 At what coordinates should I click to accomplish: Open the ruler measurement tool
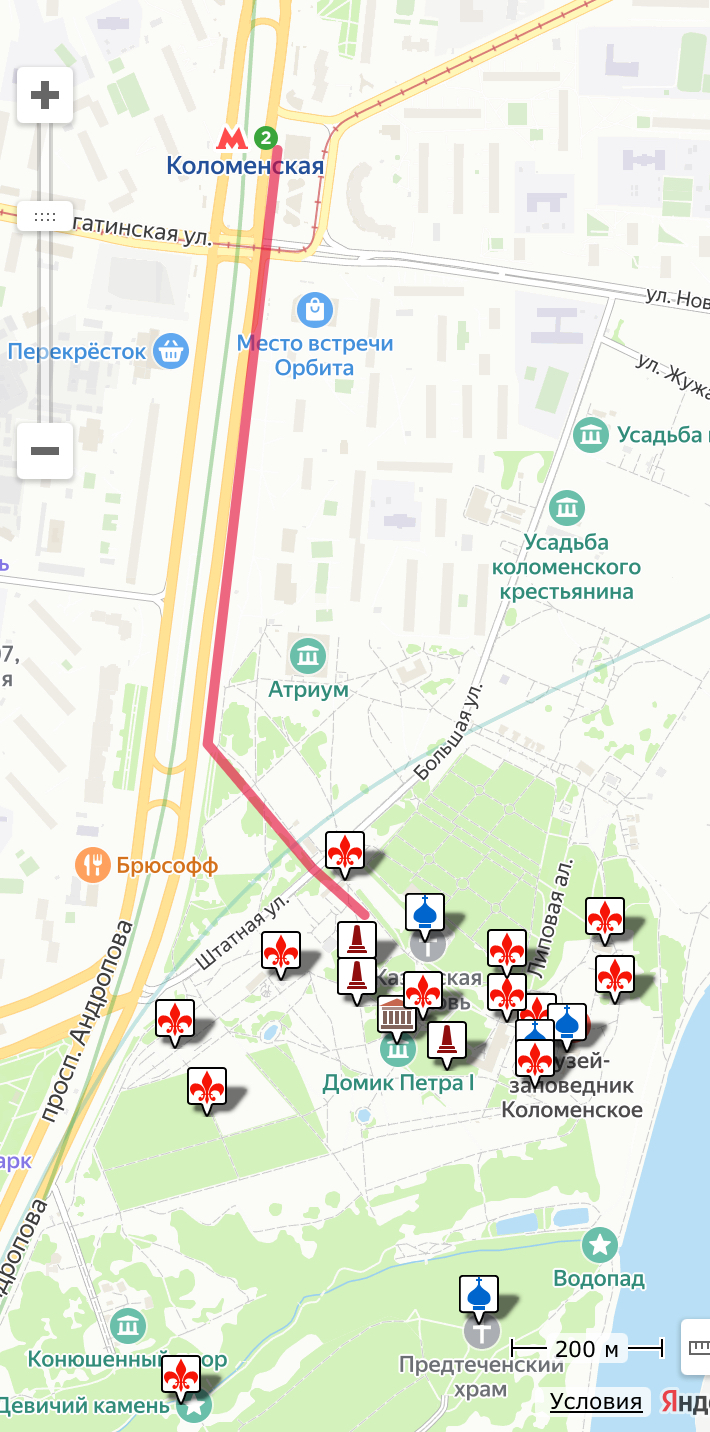[697, 1349]
